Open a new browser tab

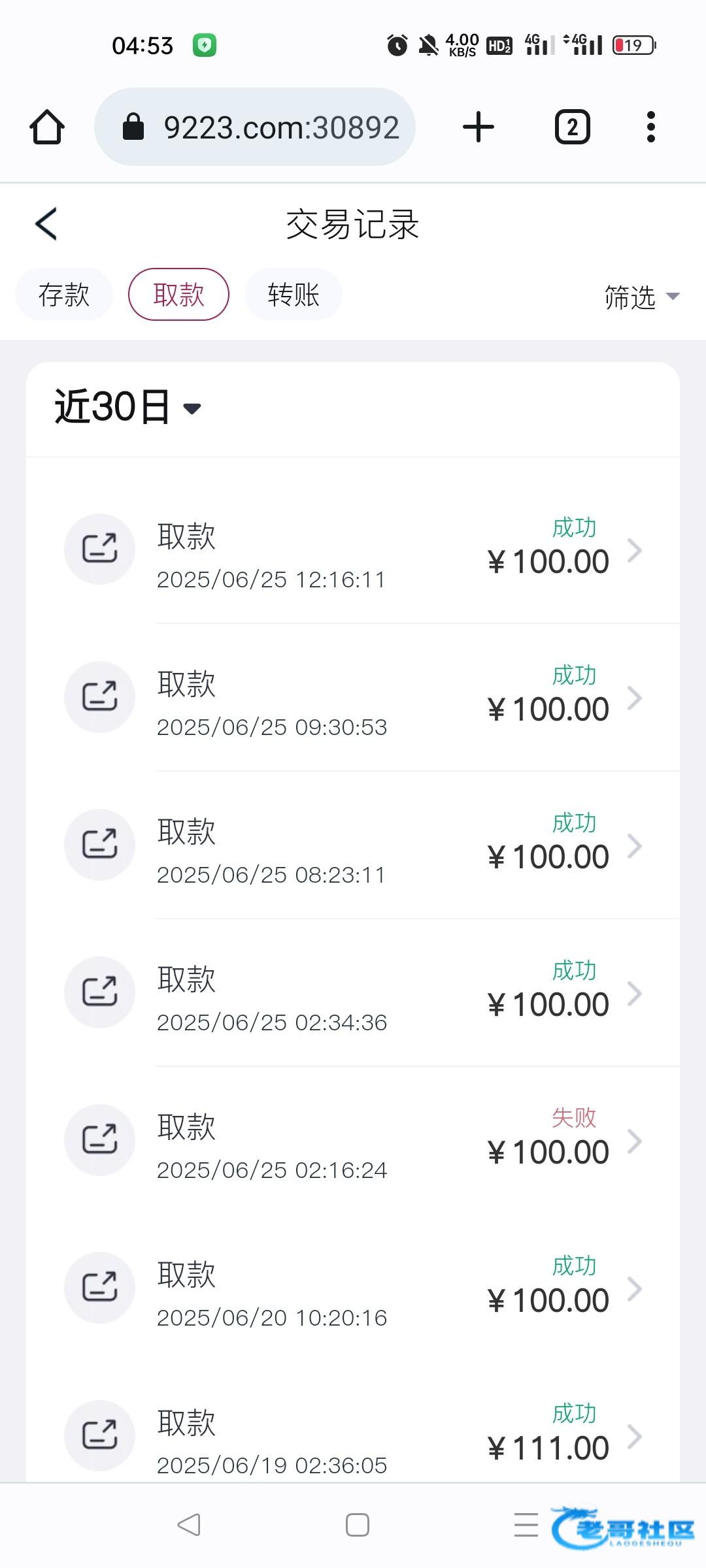pyautogui.click(x=479, y=127)
